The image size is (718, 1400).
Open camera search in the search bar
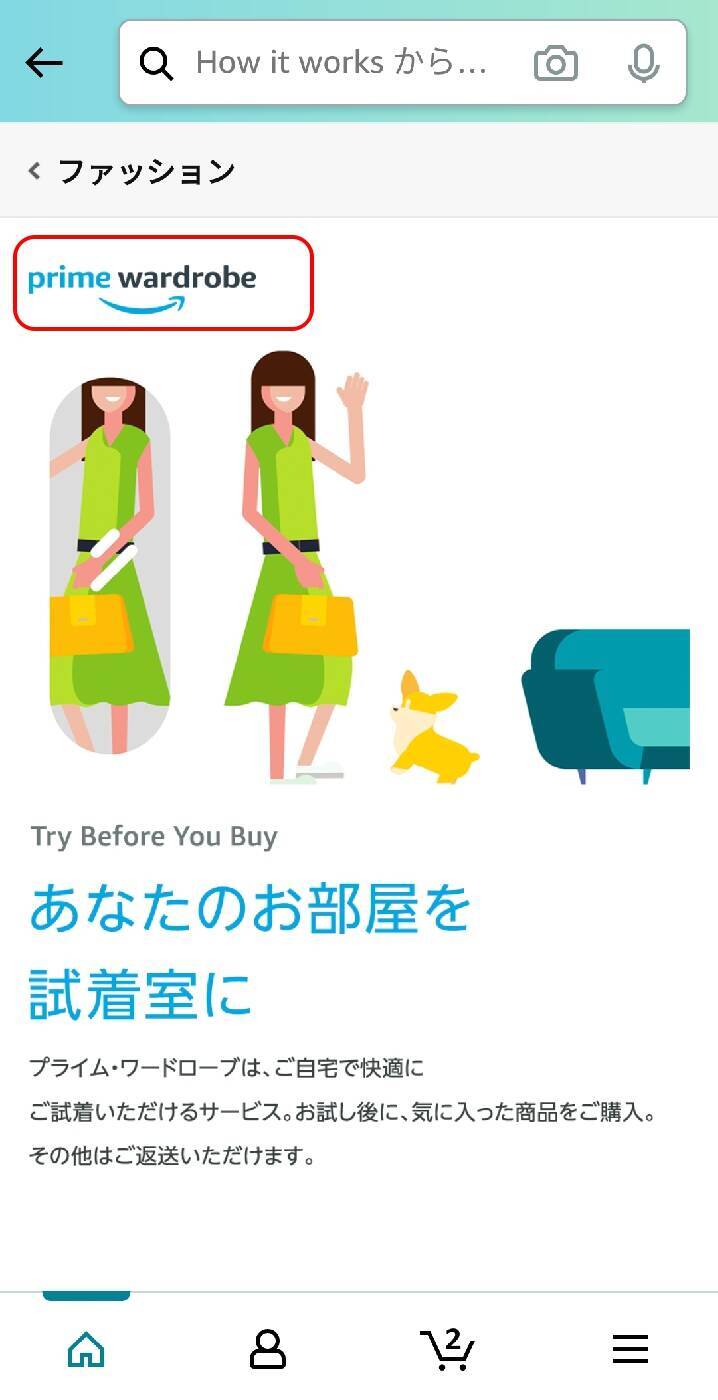556,64
